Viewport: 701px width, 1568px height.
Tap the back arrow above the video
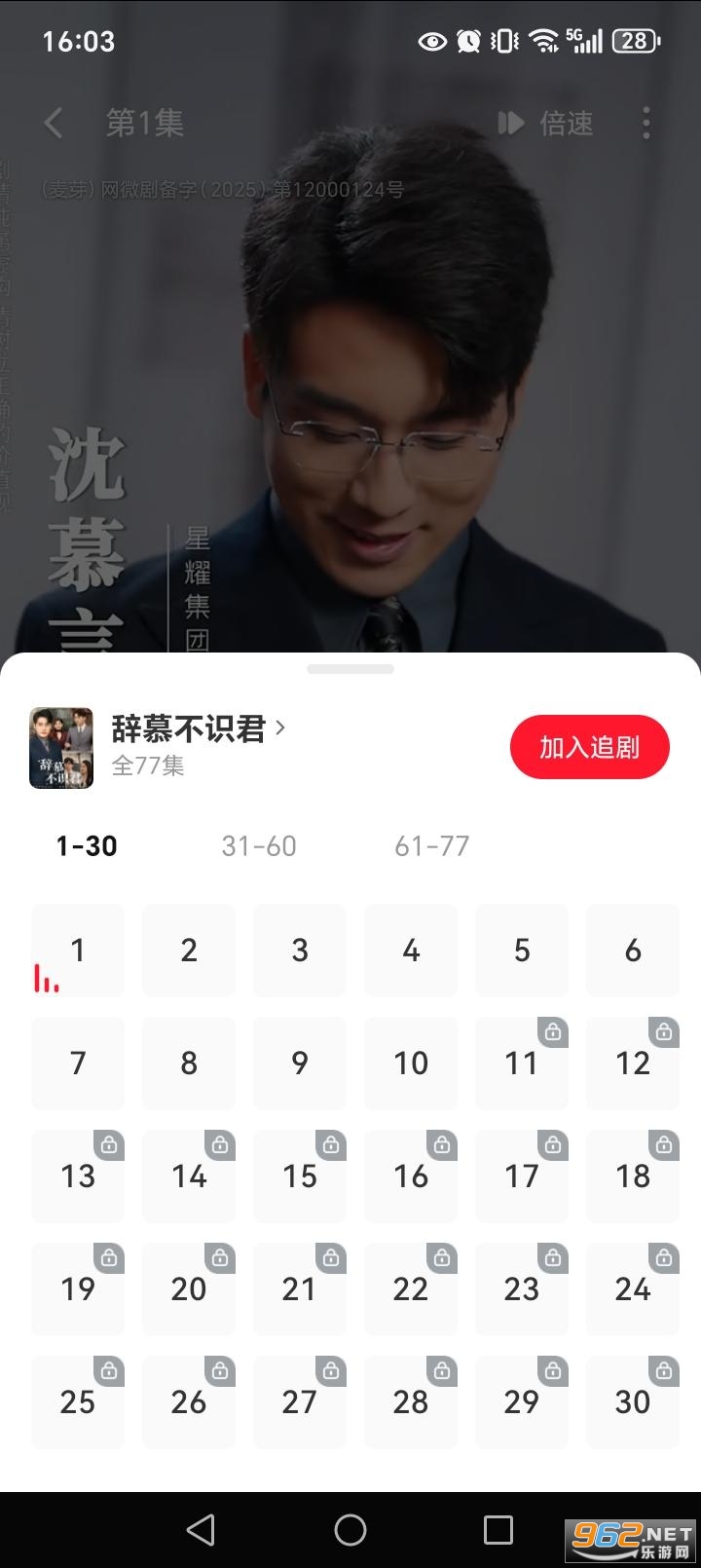point(52,124)
